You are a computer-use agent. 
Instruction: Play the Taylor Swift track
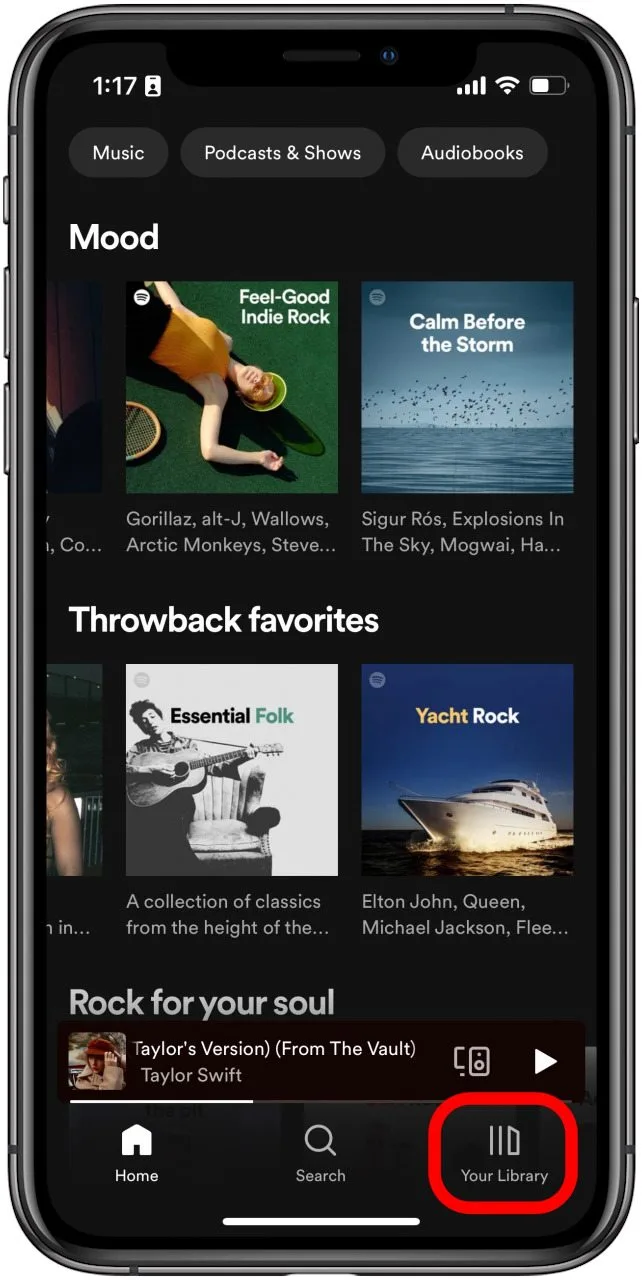point(544,1061)
